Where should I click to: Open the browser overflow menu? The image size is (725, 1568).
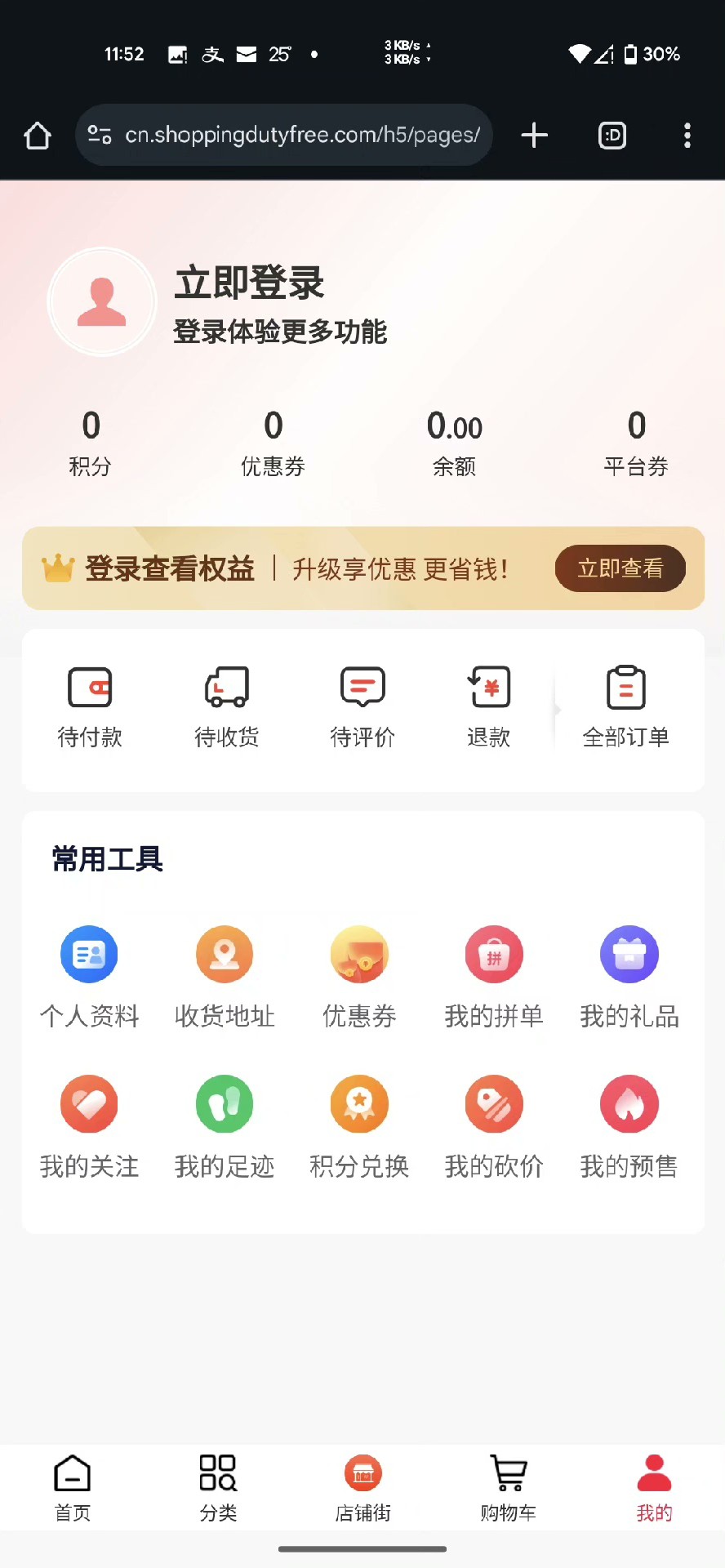[687, 136]
